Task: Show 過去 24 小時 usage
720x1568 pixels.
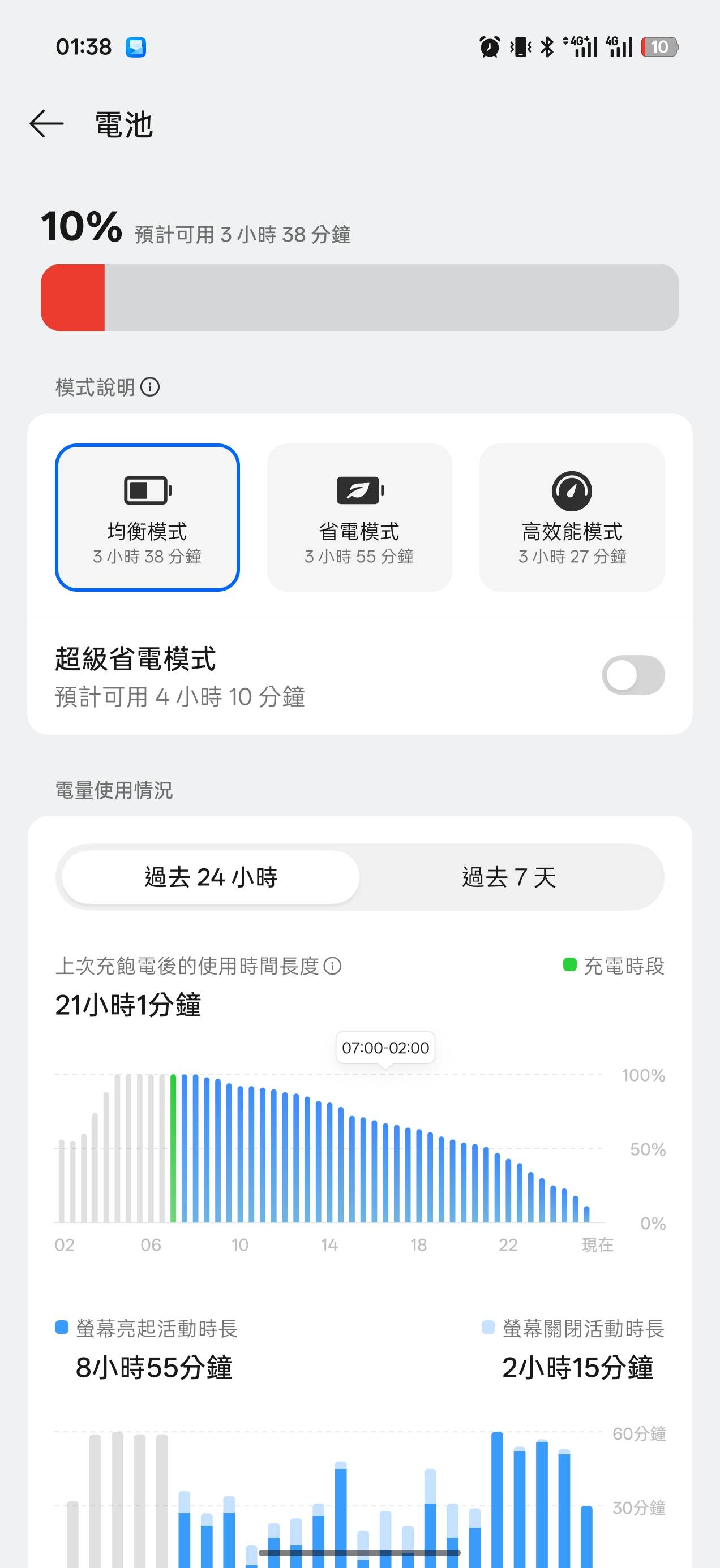Action: coord(211,877)
